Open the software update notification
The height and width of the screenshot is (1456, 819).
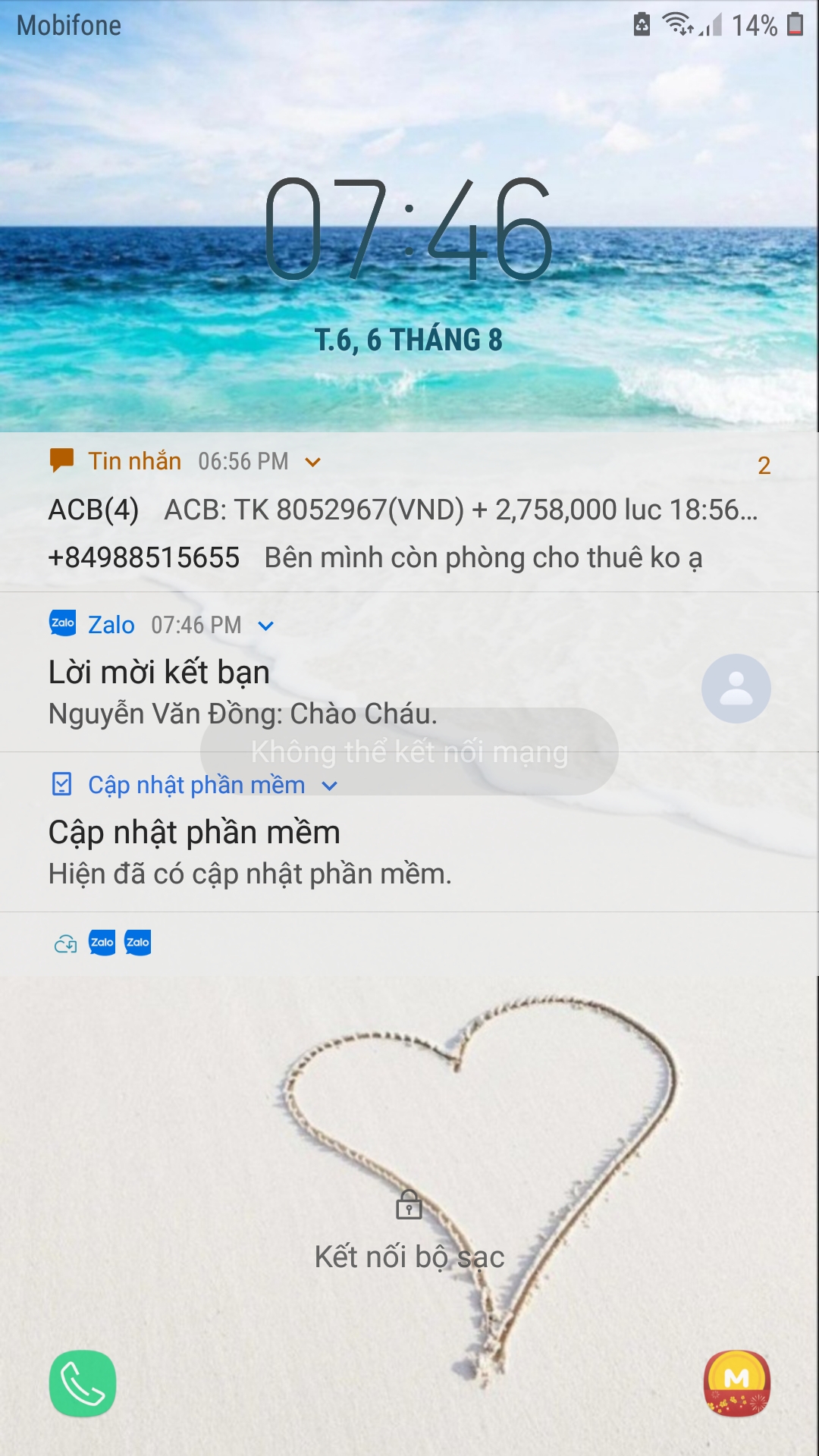pos(250,853)
